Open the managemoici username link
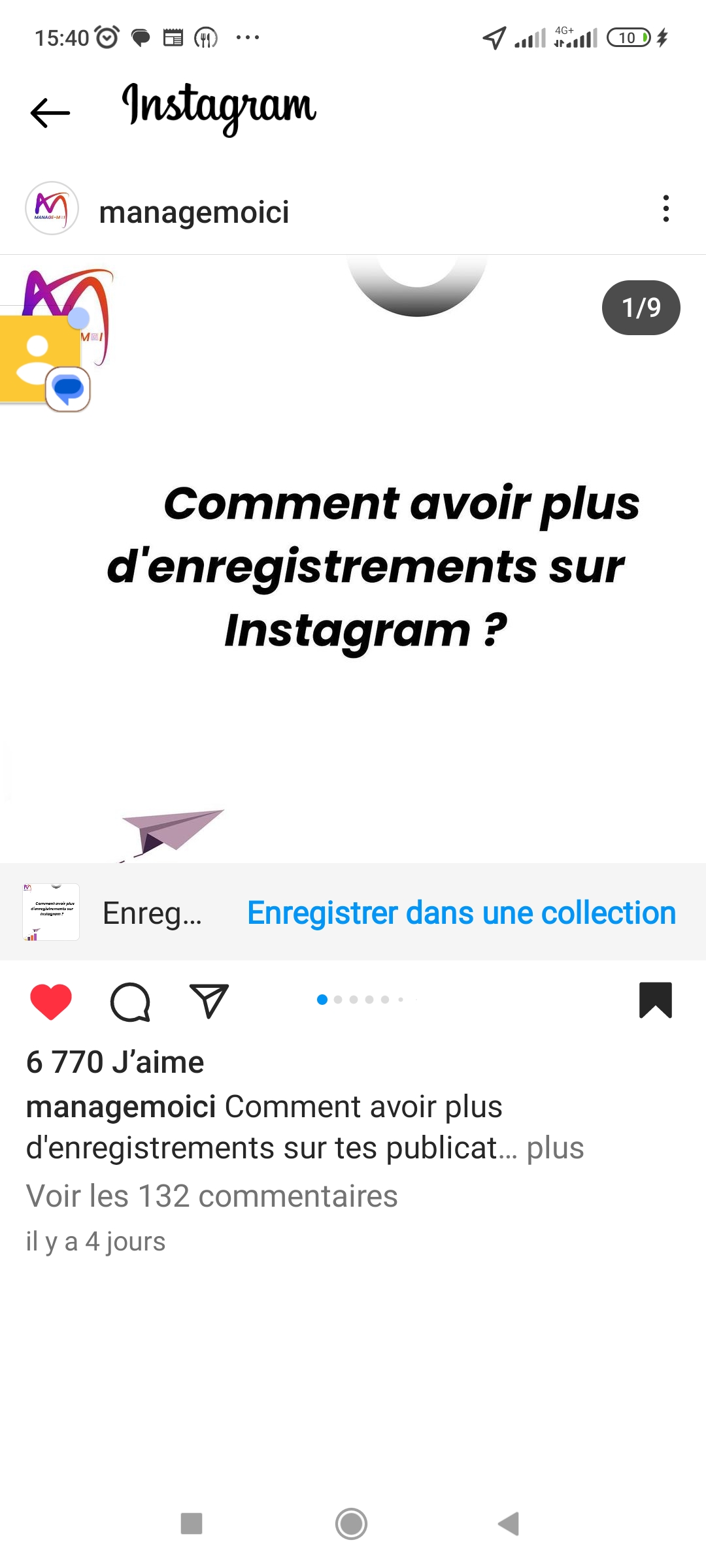This screenshot has width=706, height=1568. 193,212
